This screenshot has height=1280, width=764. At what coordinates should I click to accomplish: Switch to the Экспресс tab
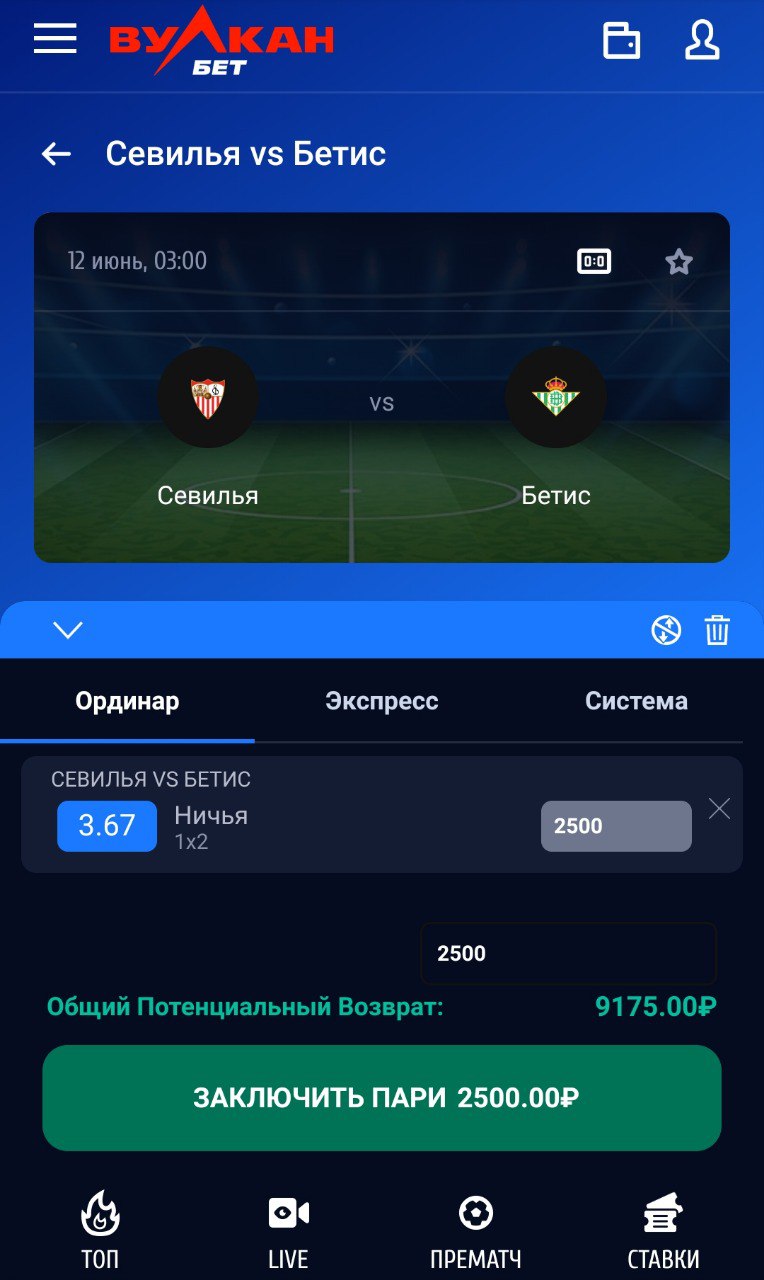382,701
